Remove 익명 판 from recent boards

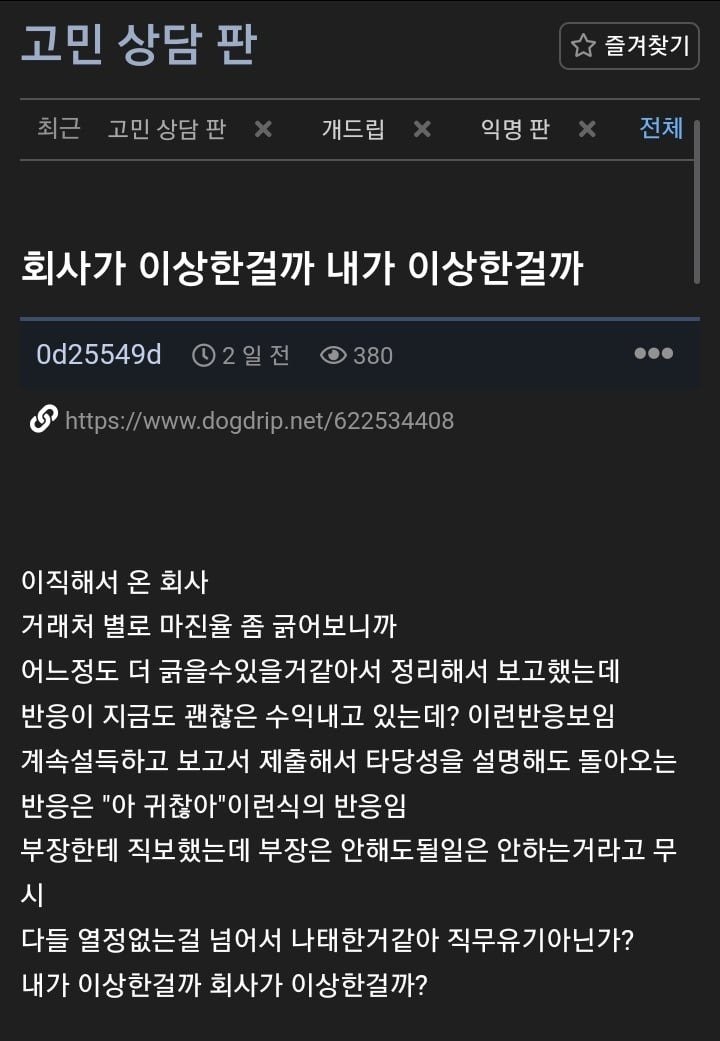587,129
